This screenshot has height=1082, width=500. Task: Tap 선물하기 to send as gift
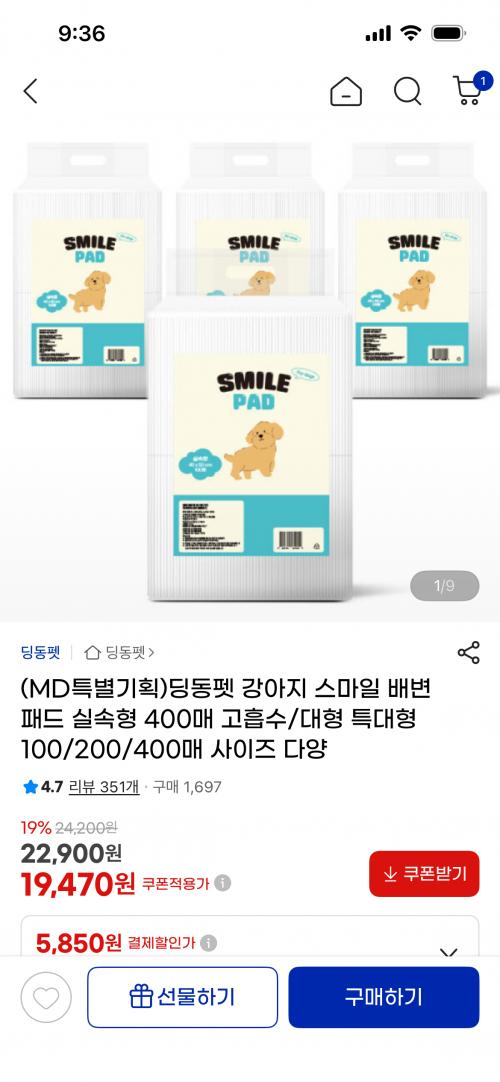tap(183, 997)
